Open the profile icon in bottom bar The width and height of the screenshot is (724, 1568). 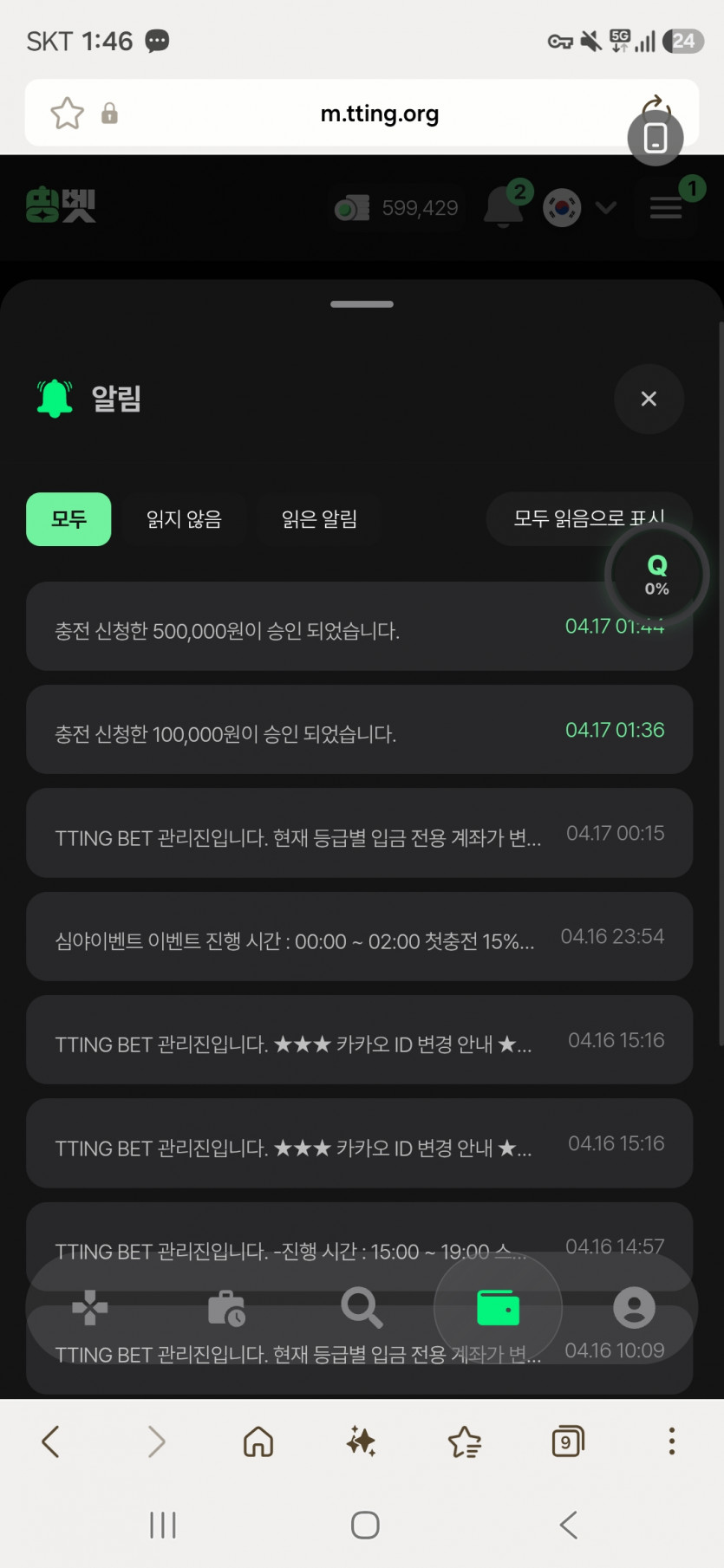[x=634, y=1308]
